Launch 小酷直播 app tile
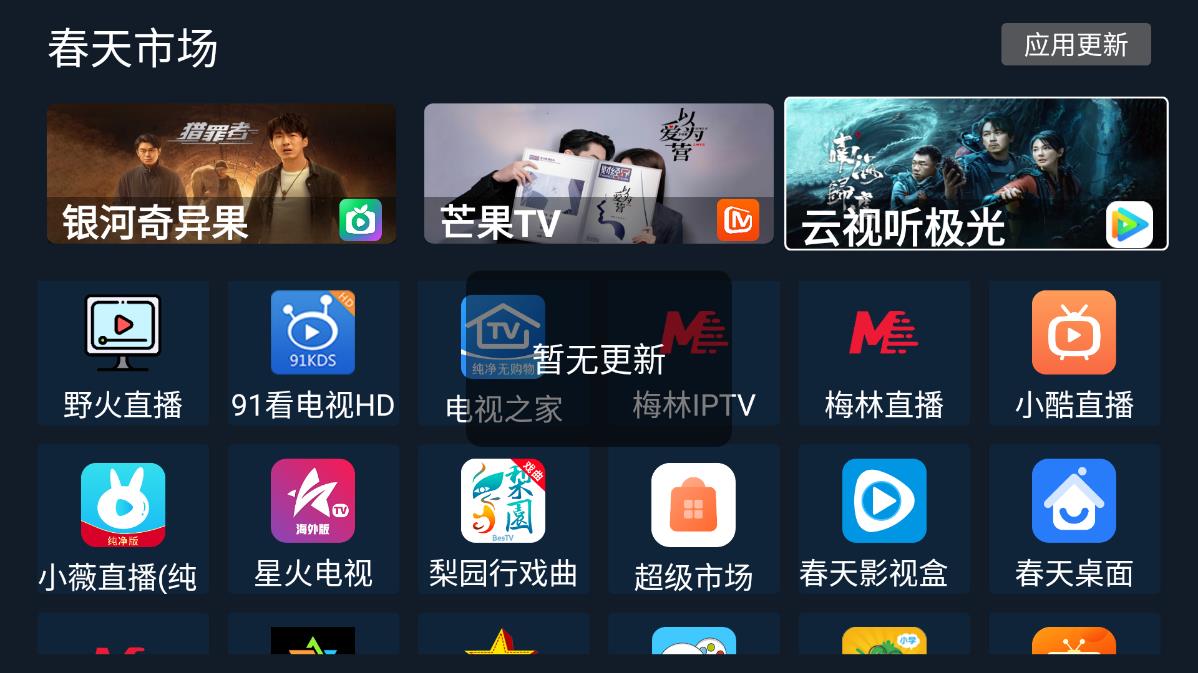1198x673 pixels. click(1074, 353)
